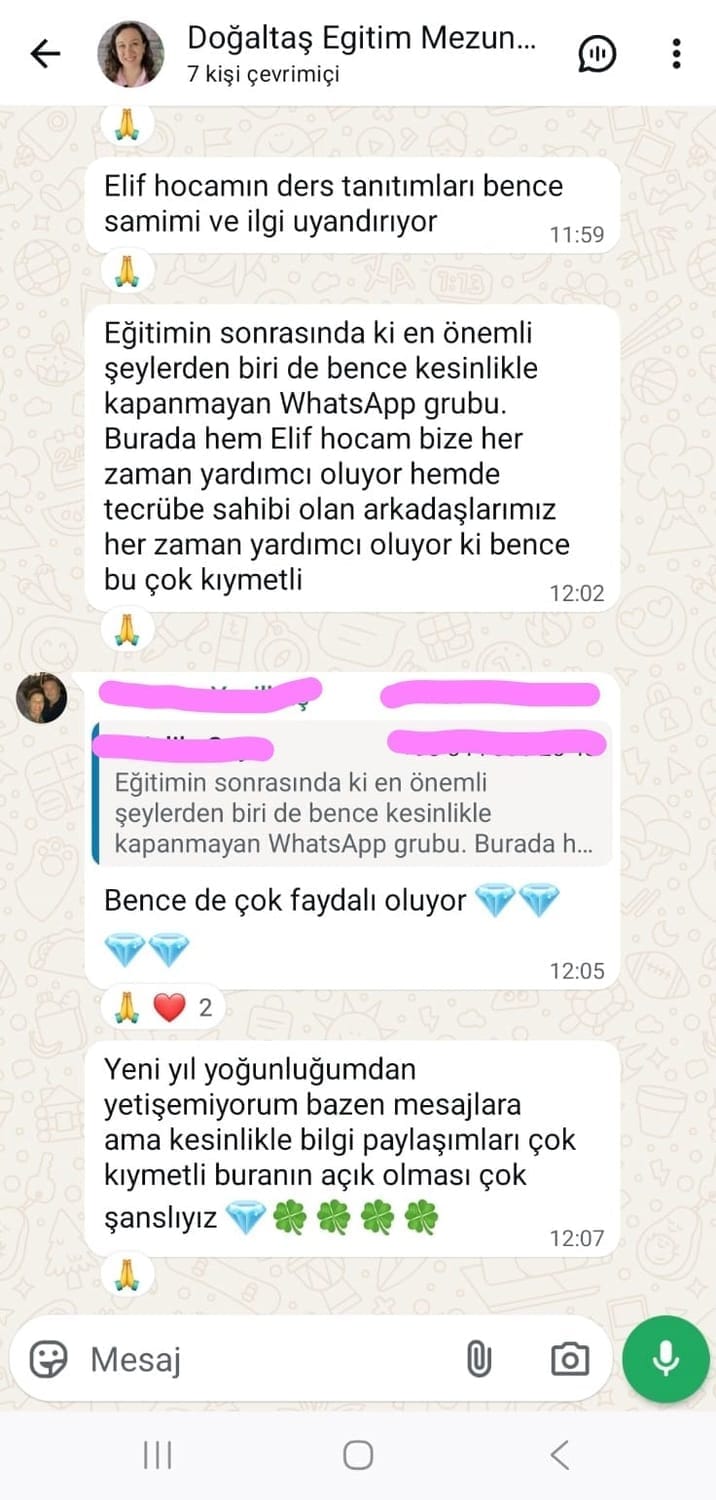Screen dimensions: 716x1500
Task: Open the overflow menu
Action: click(x=677, y=54)
